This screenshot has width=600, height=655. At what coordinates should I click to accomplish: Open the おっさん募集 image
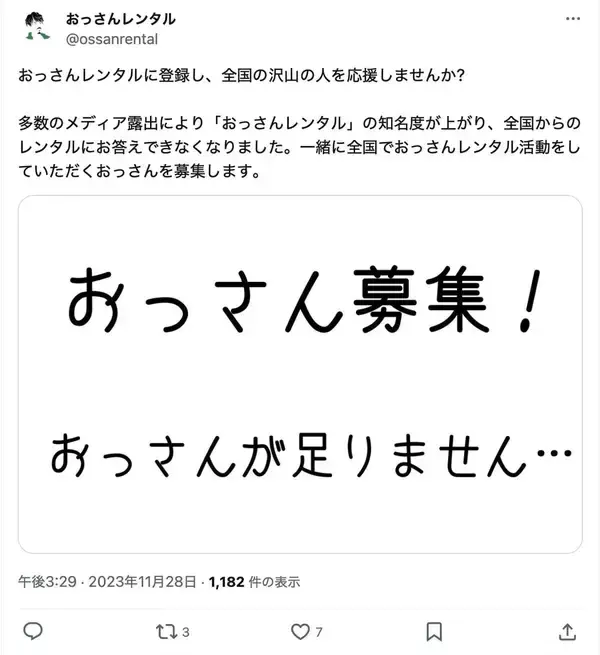[300, 373]
